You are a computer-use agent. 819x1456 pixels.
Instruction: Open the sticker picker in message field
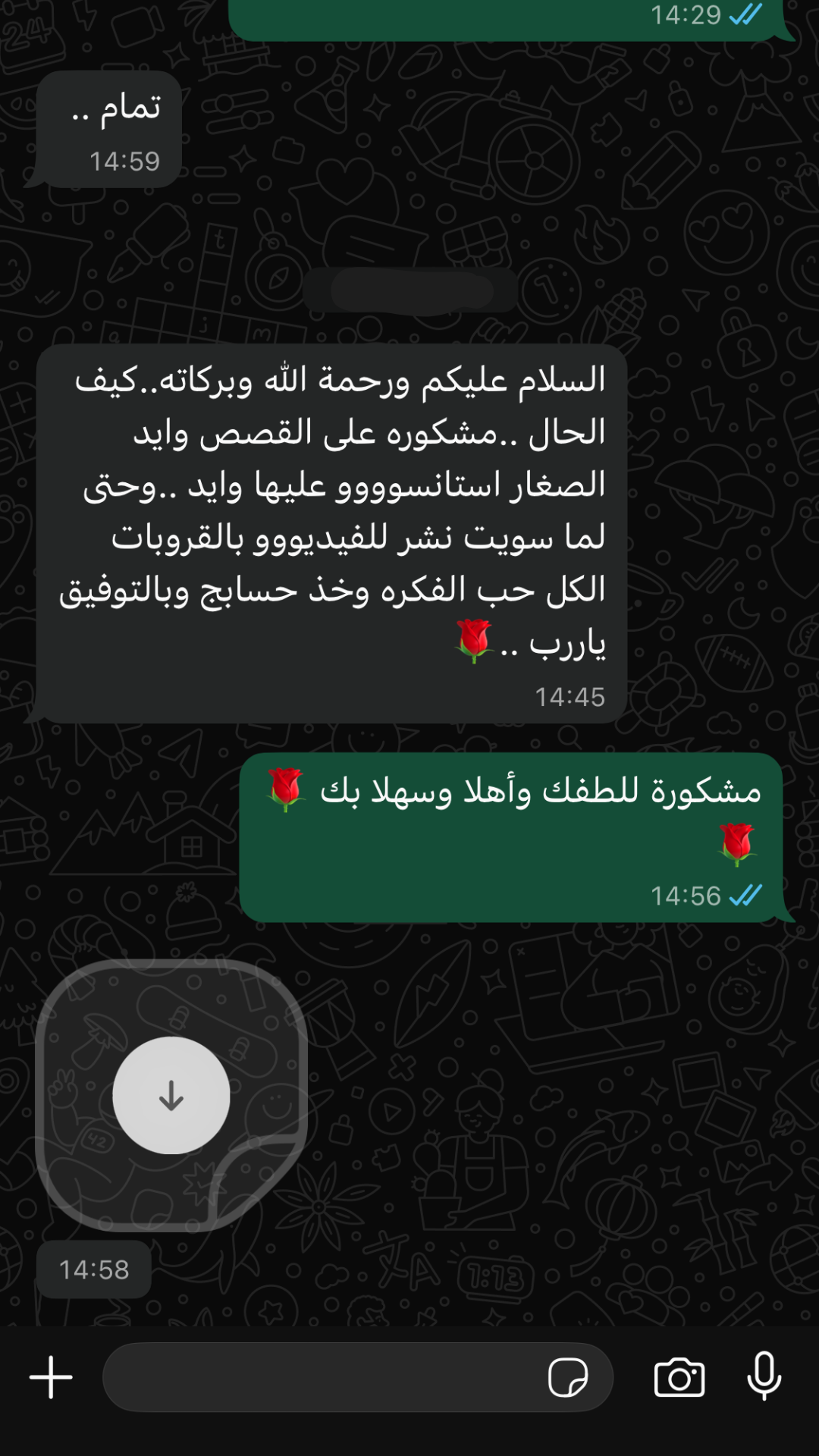567,1377
